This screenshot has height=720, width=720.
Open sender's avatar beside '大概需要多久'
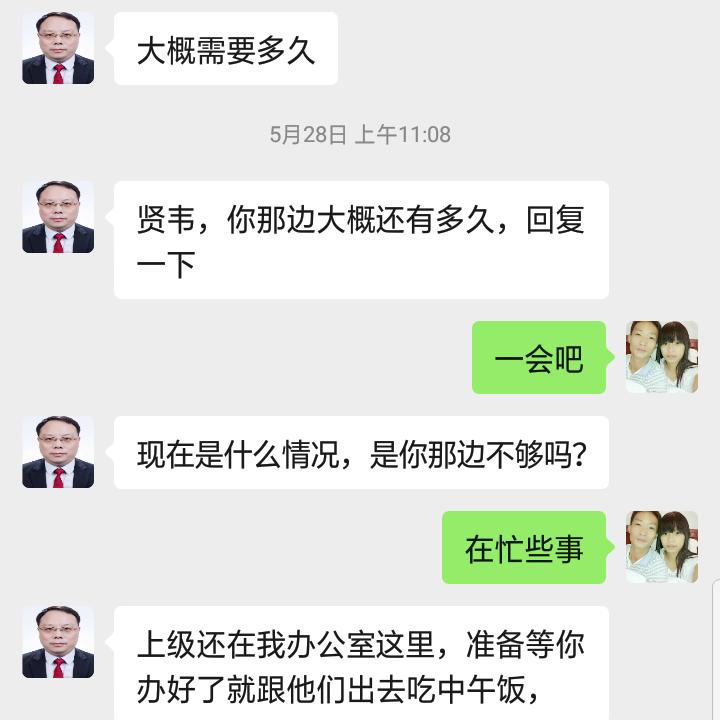pyautogui.click(x=58, y=48)
